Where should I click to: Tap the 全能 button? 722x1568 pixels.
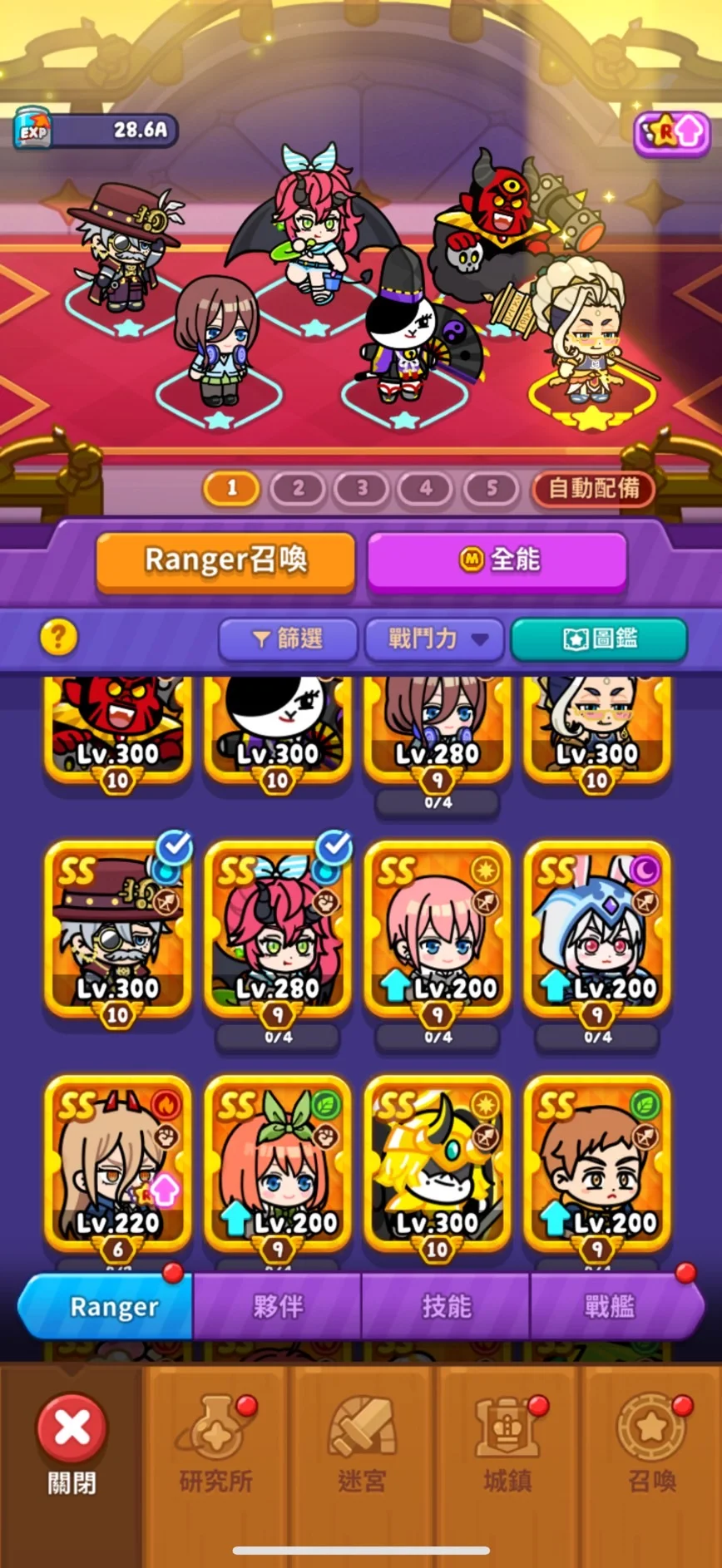point(497,560)
